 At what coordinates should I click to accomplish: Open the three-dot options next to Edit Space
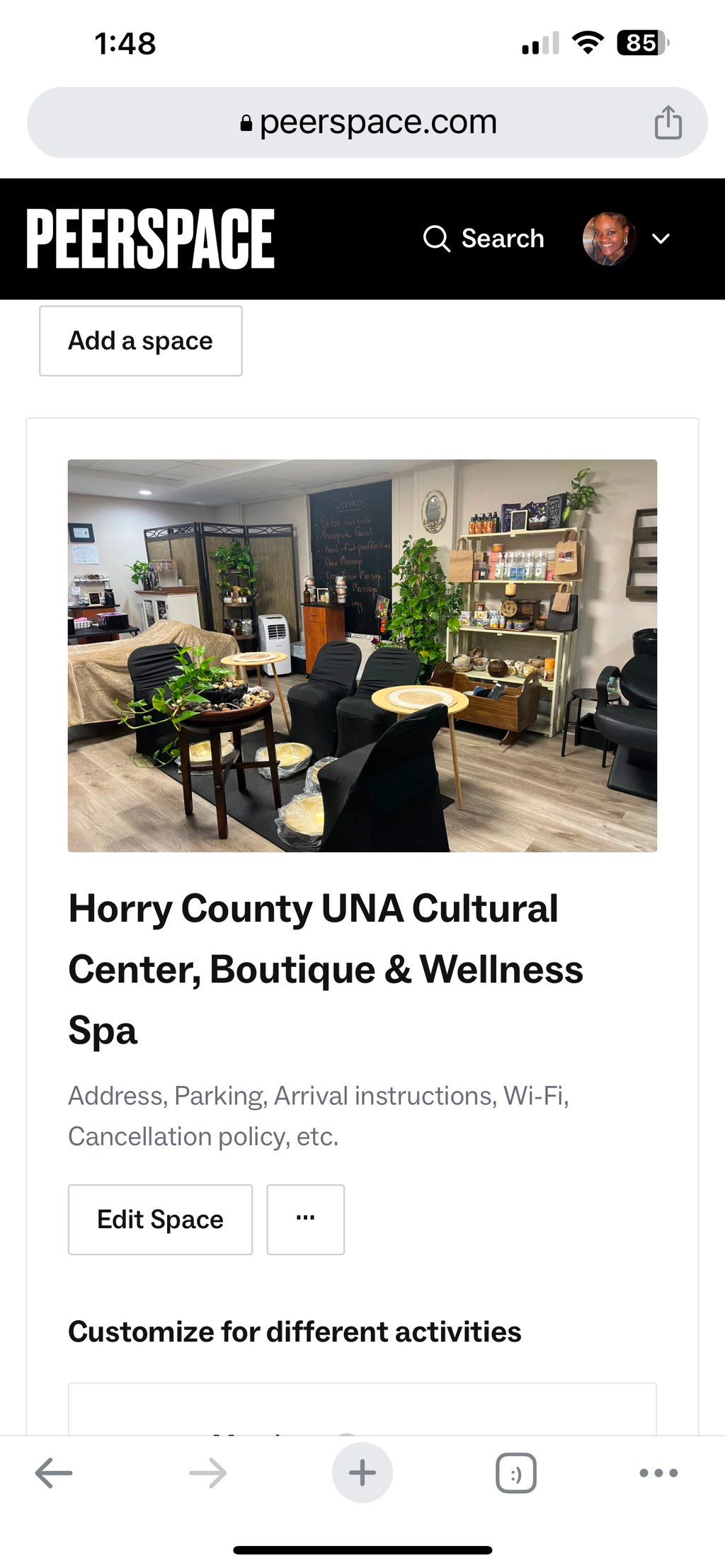[305, 1219]
